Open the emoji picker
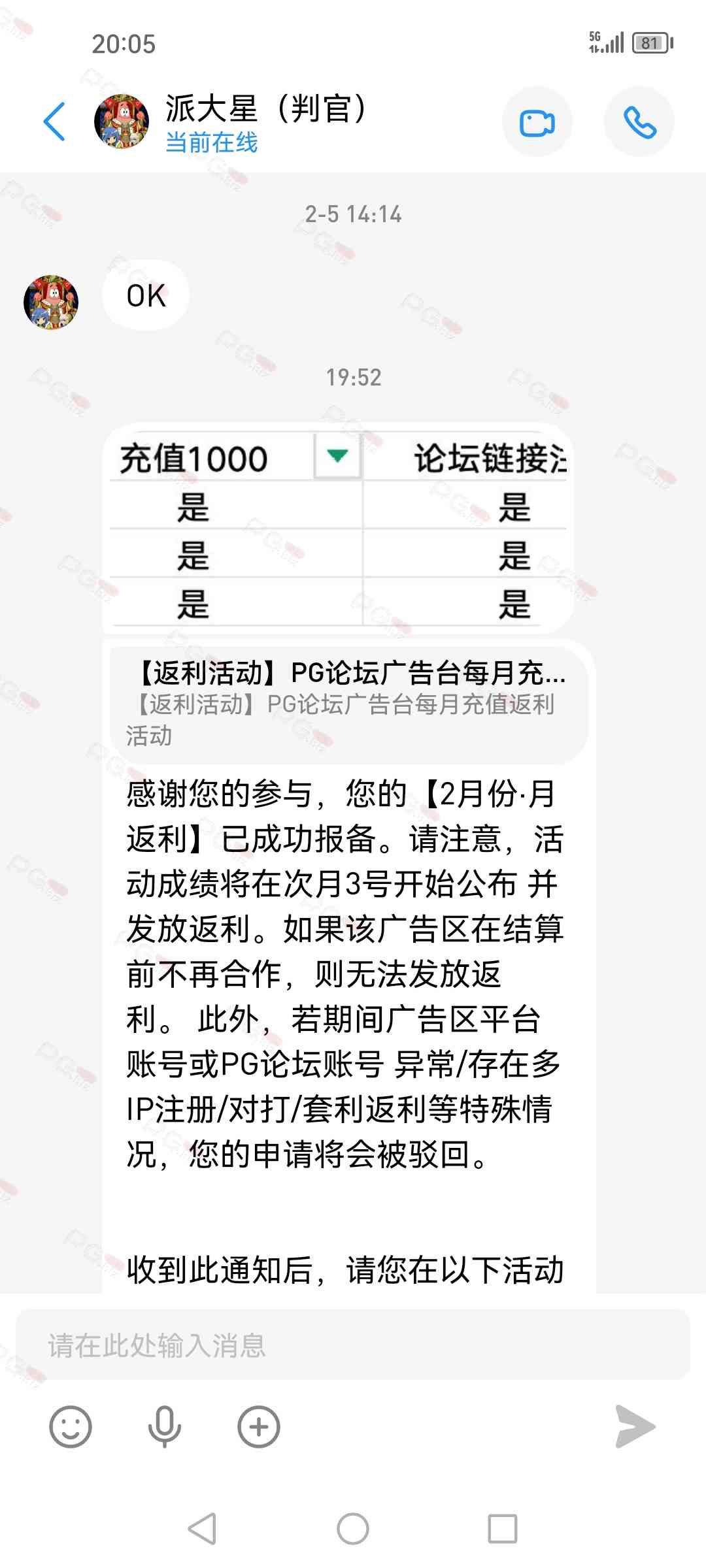 (71, 1426)
